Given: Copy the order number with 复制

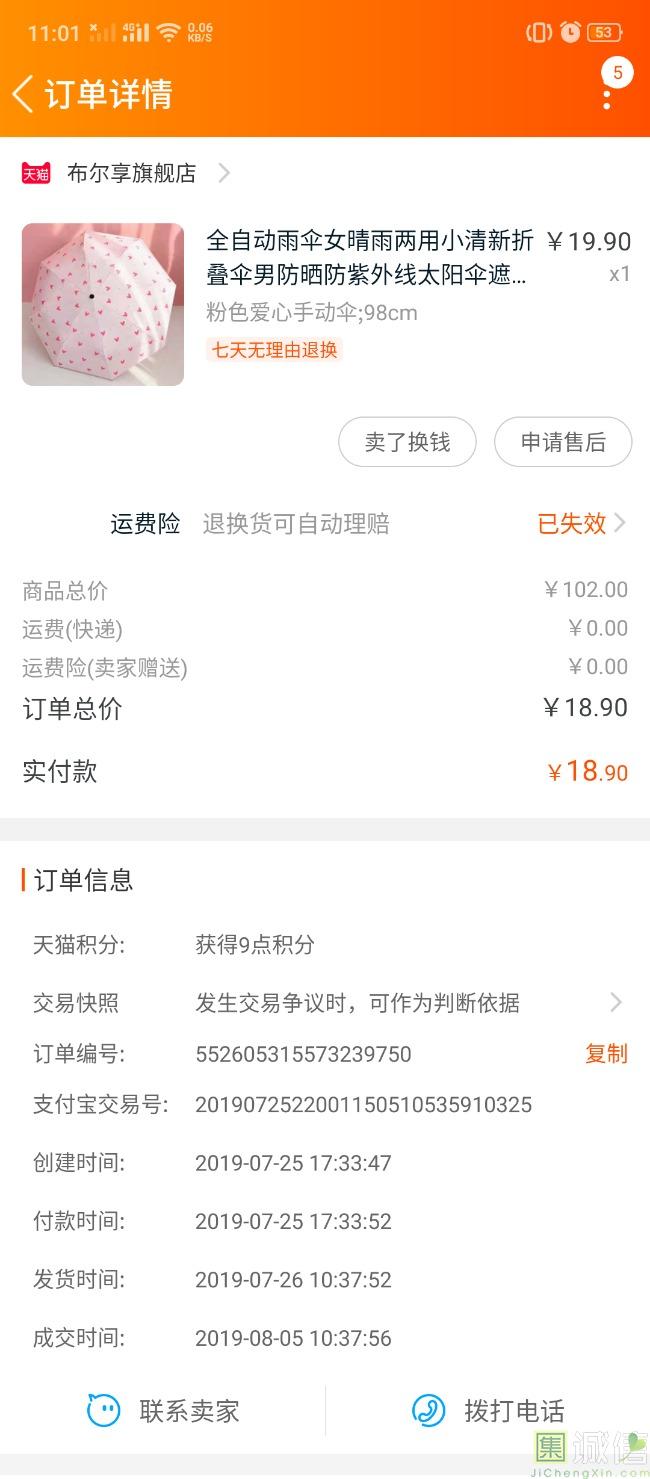Looking at the screenshot, I should point(606,1053).
